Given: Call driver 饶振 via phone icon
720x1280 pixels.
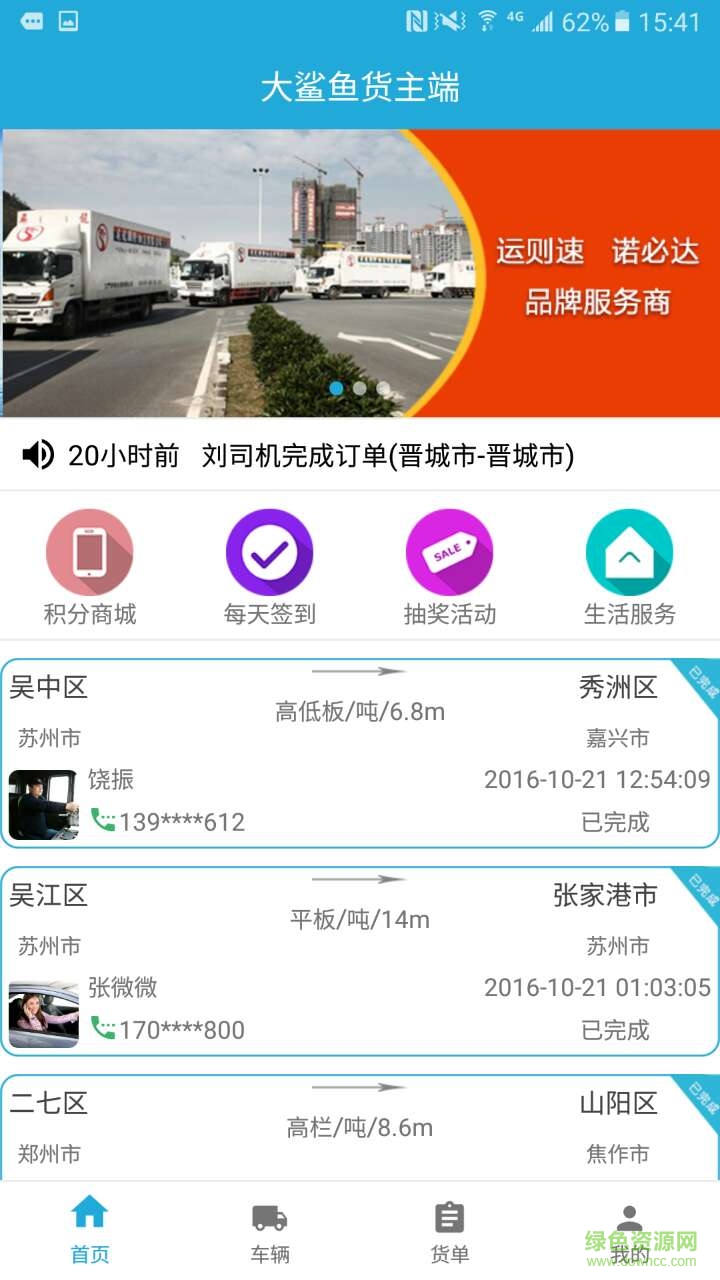Looking at the screenshot, I should (103, 821).
